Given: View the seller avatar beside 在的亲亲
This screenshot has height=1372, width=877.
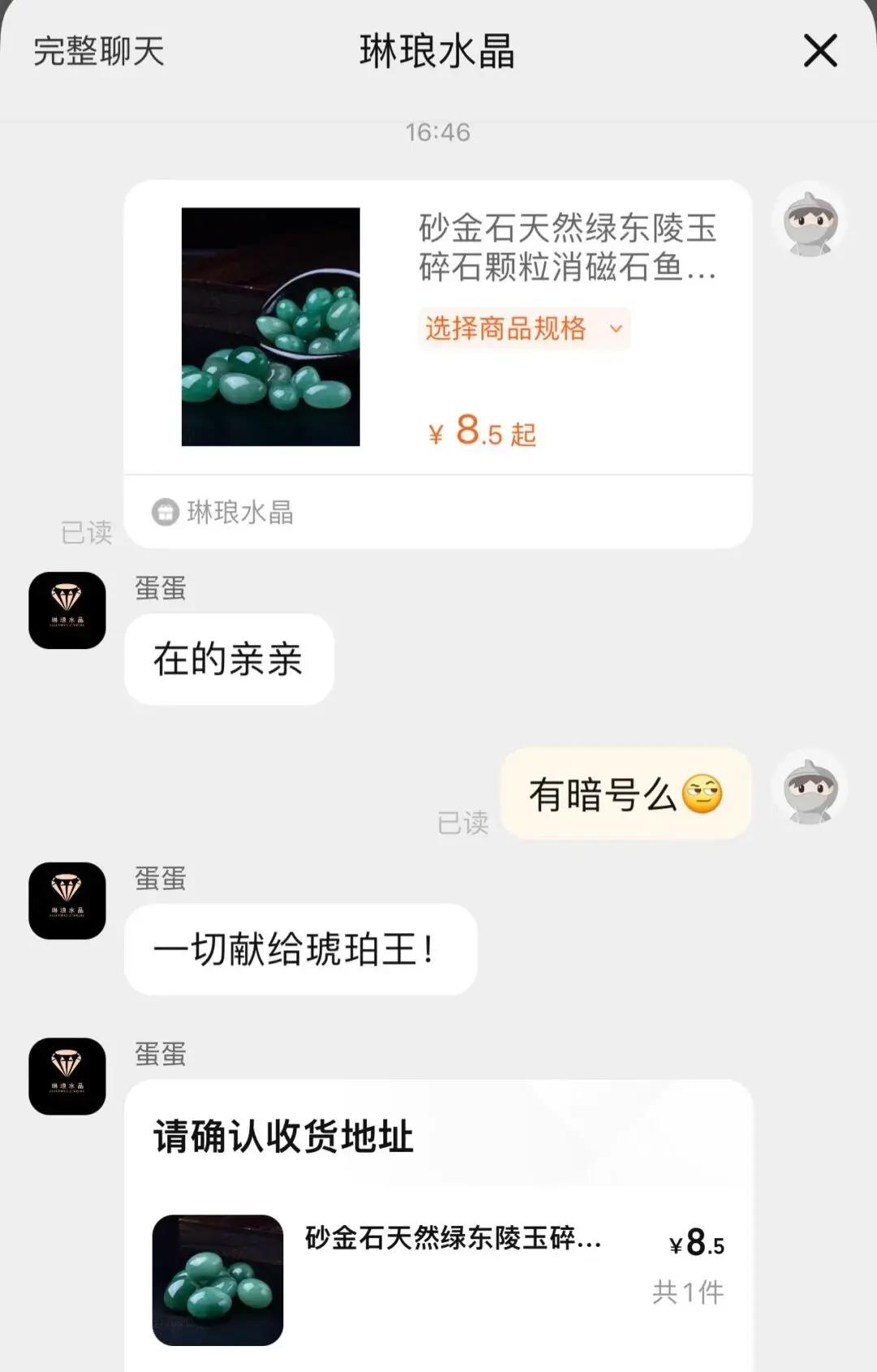Looking at the screenshot, I should (x=67, y=611).
